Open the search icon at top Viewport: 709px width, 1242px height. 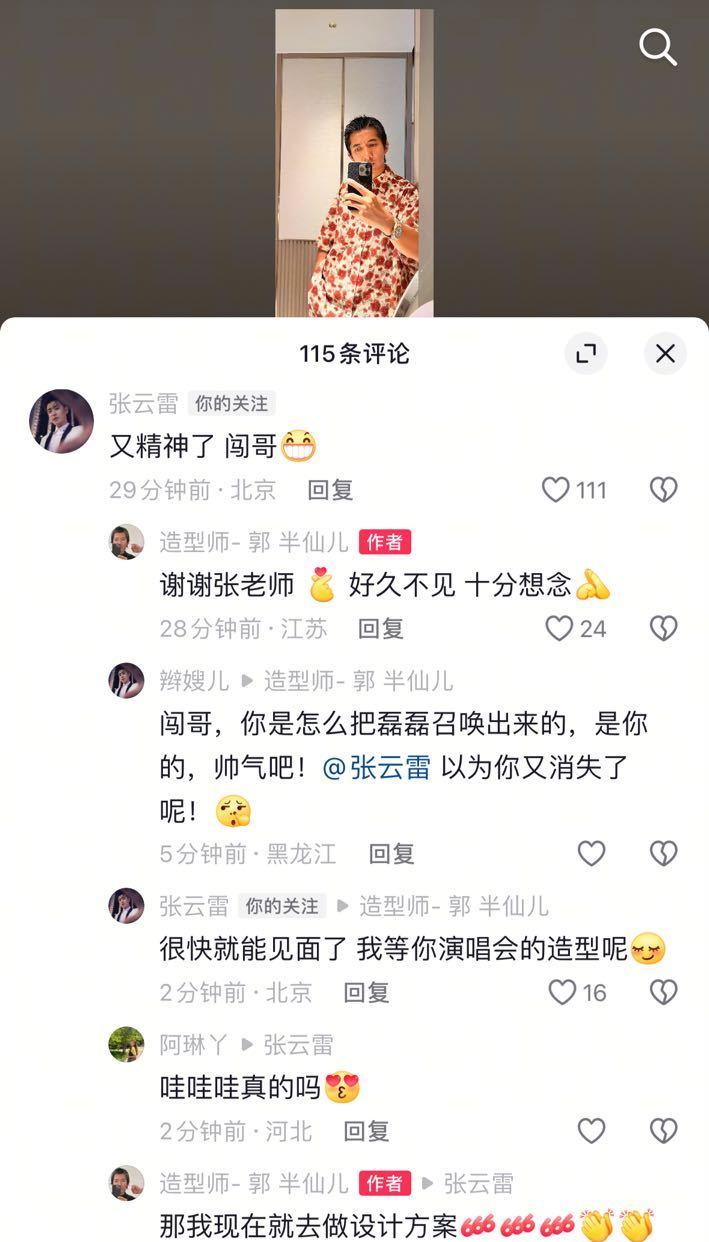(657, 46)
